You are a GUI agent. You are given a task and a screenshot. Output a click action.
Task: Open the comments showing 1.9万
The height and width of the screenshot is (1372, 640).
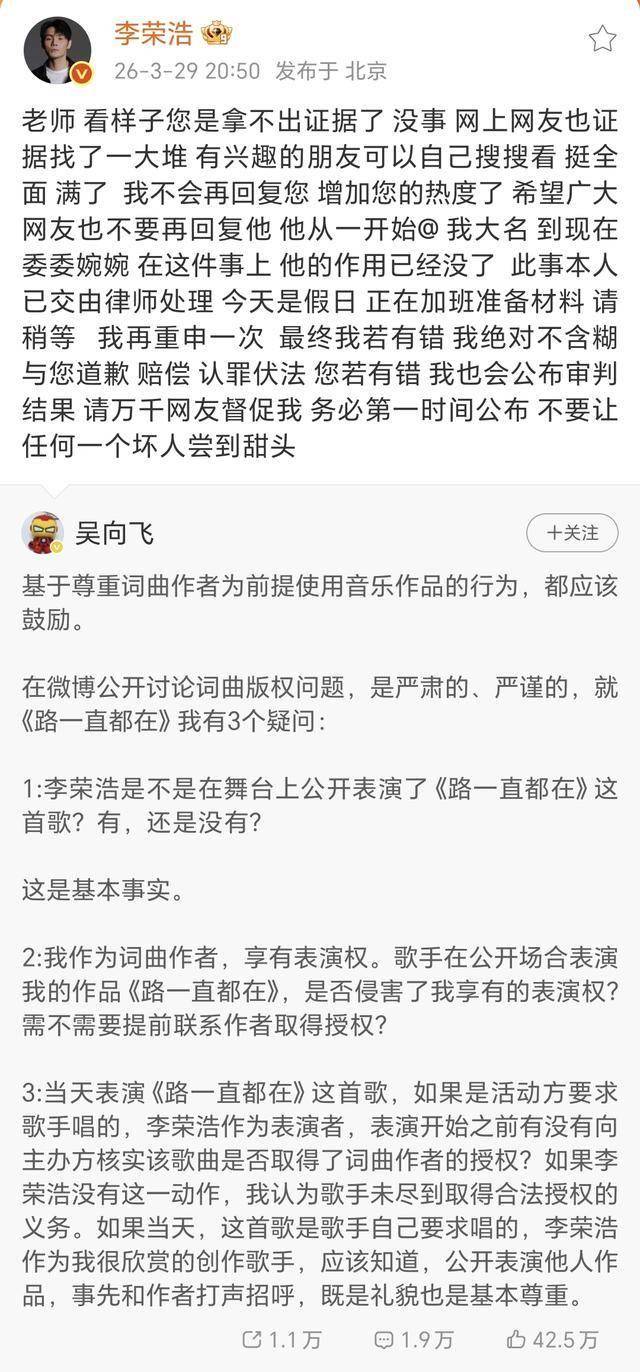[x=413, y=1338]
